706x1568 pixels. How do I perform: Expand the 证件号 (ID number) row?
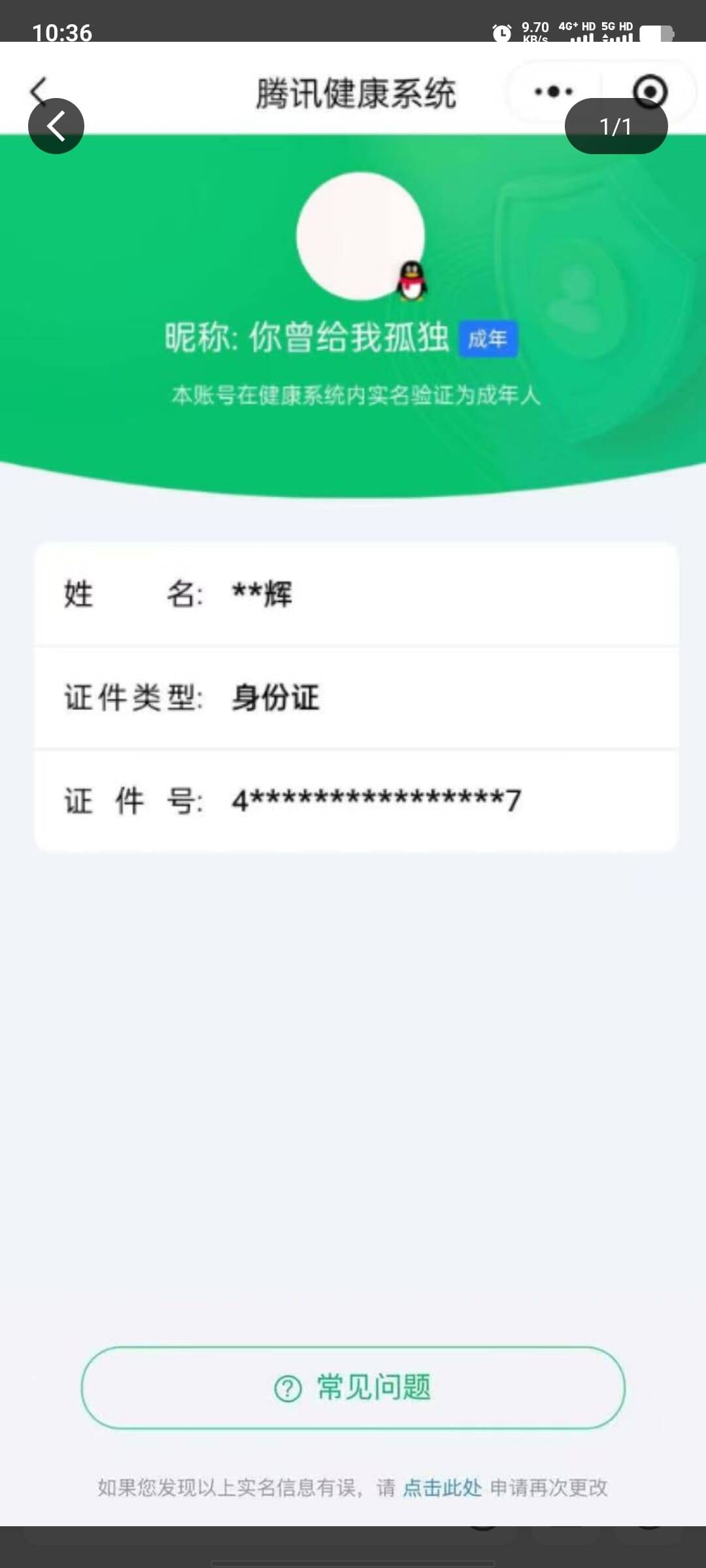(353, 802)
